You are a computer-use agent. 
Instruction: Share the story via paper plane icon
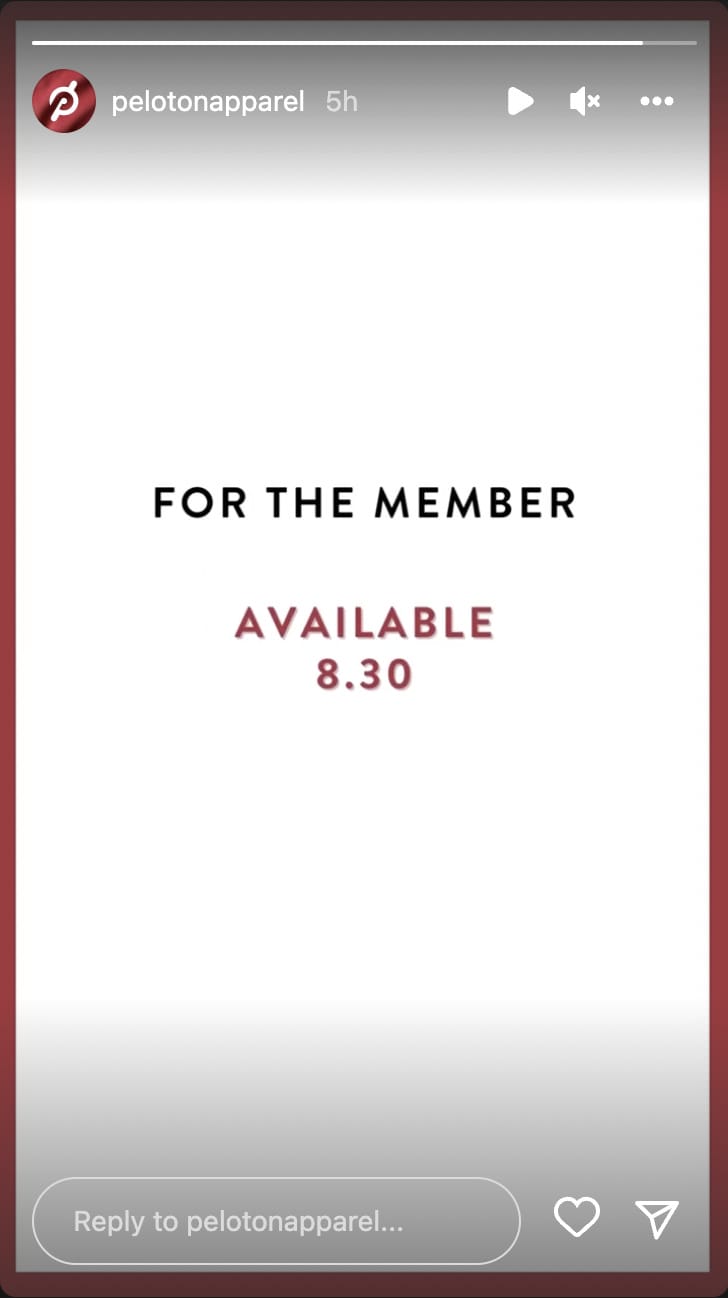tap(657, 1218)
